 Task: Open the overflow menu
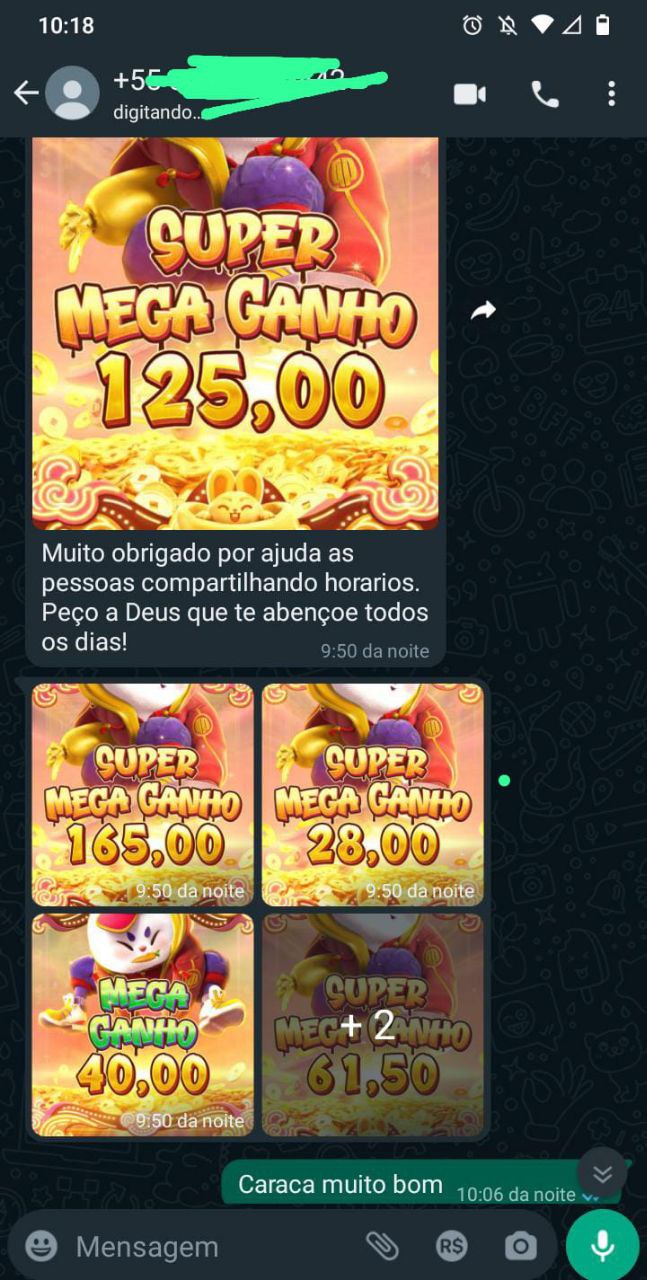pyautogui.click(x=611, y=94)
